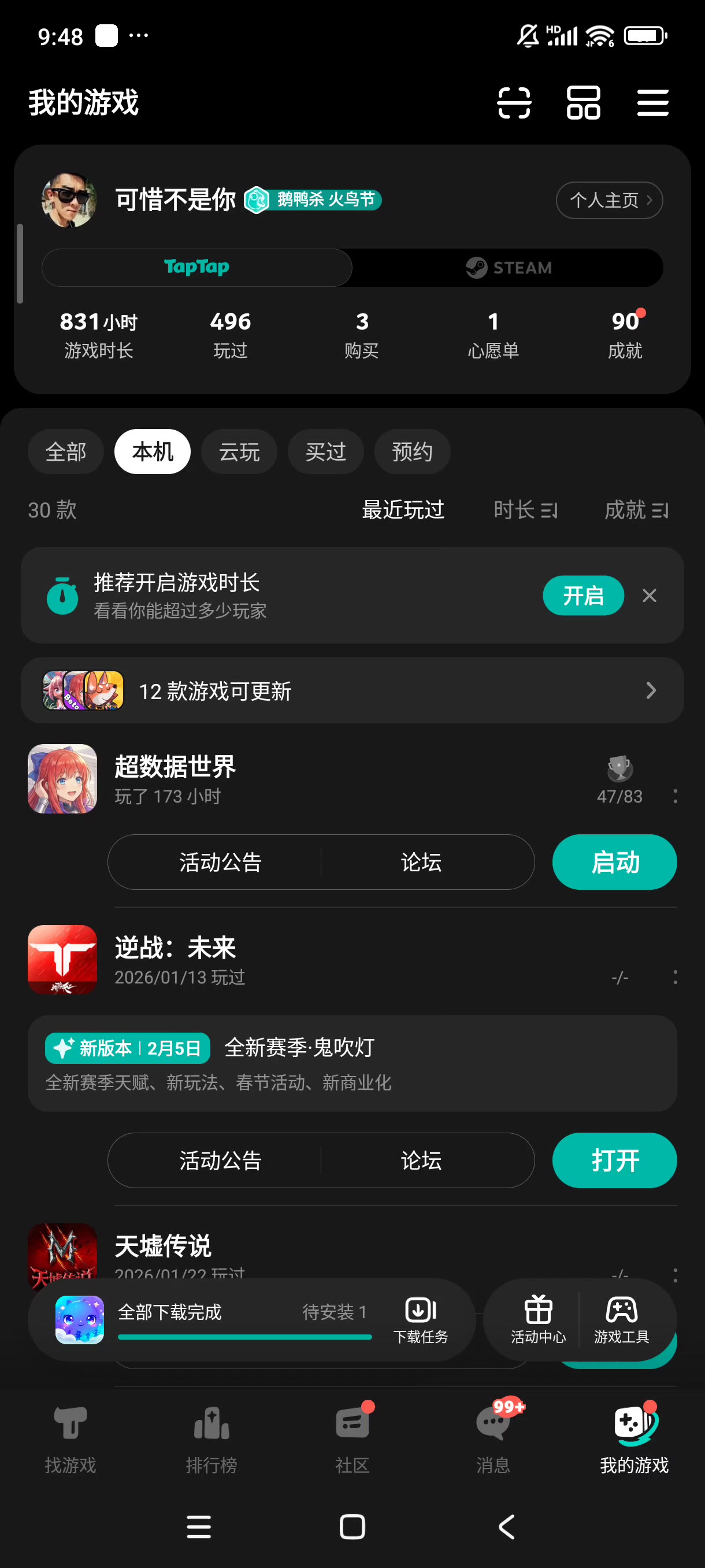Open the 12 款游戏可更新 row
This screenshot has height=1568, width=705.
[x=352, y=691]
